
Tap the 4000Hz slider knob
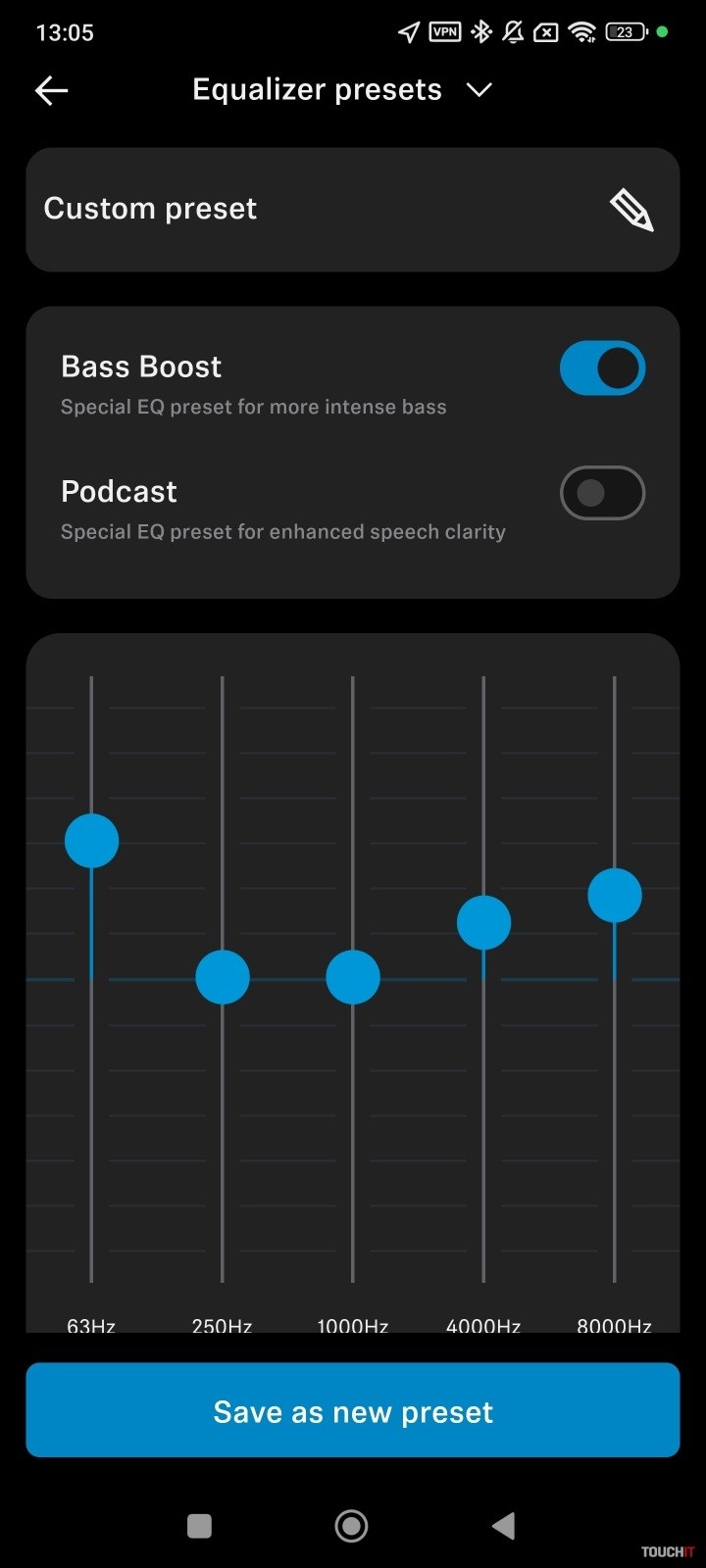pos(483,922)
